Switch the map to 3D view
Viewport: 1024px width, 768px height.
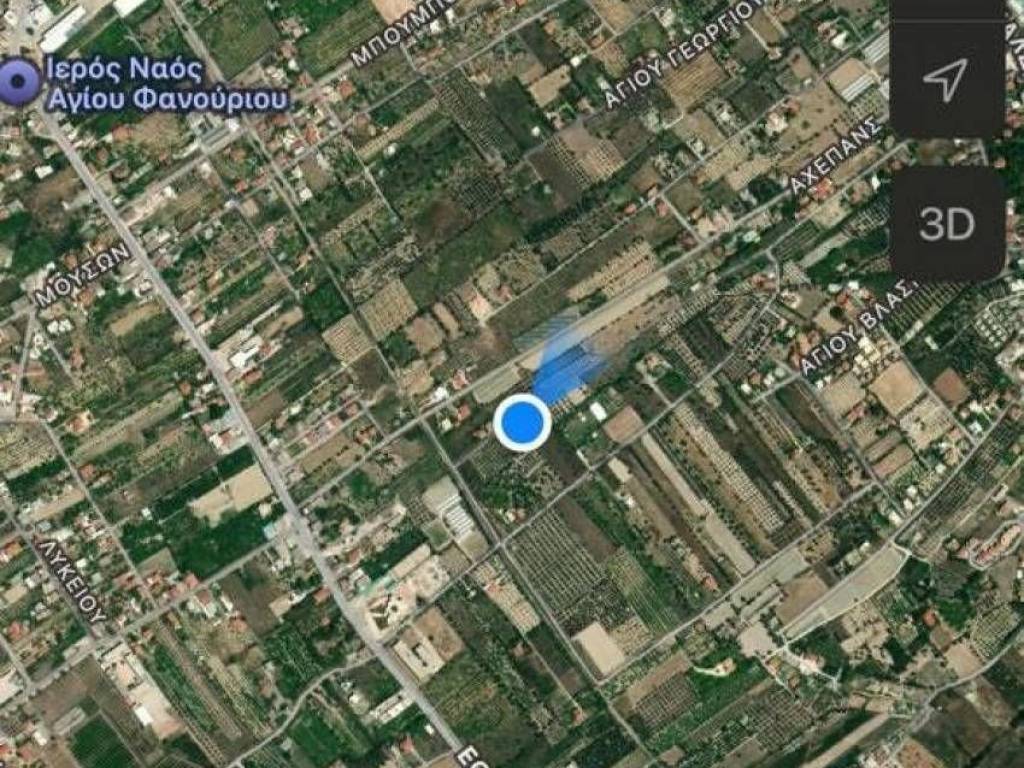[x=946, y=224]
